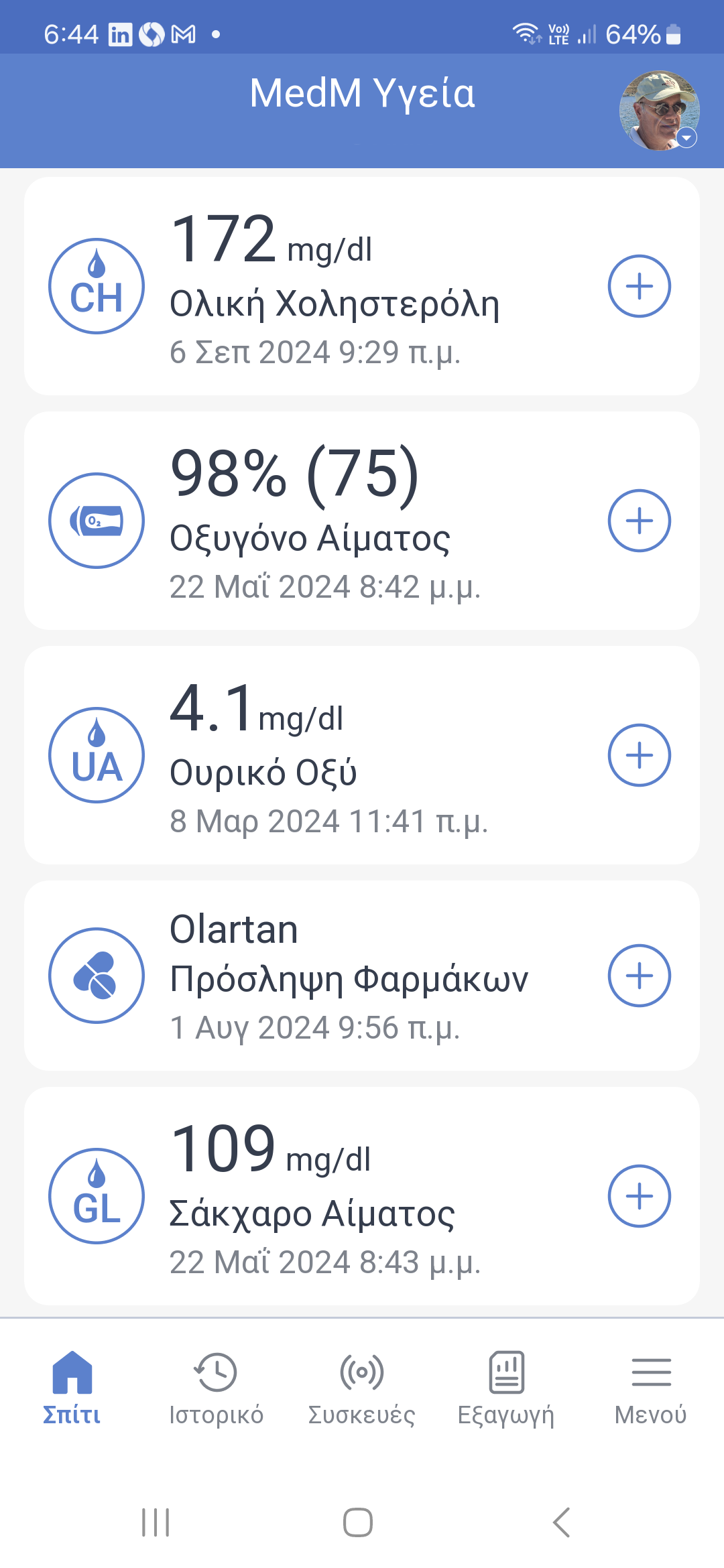Add a new Πρόσληψη Φαρμάκων entry
Viewport: 724px width, 1568px height.
[639, 976]
